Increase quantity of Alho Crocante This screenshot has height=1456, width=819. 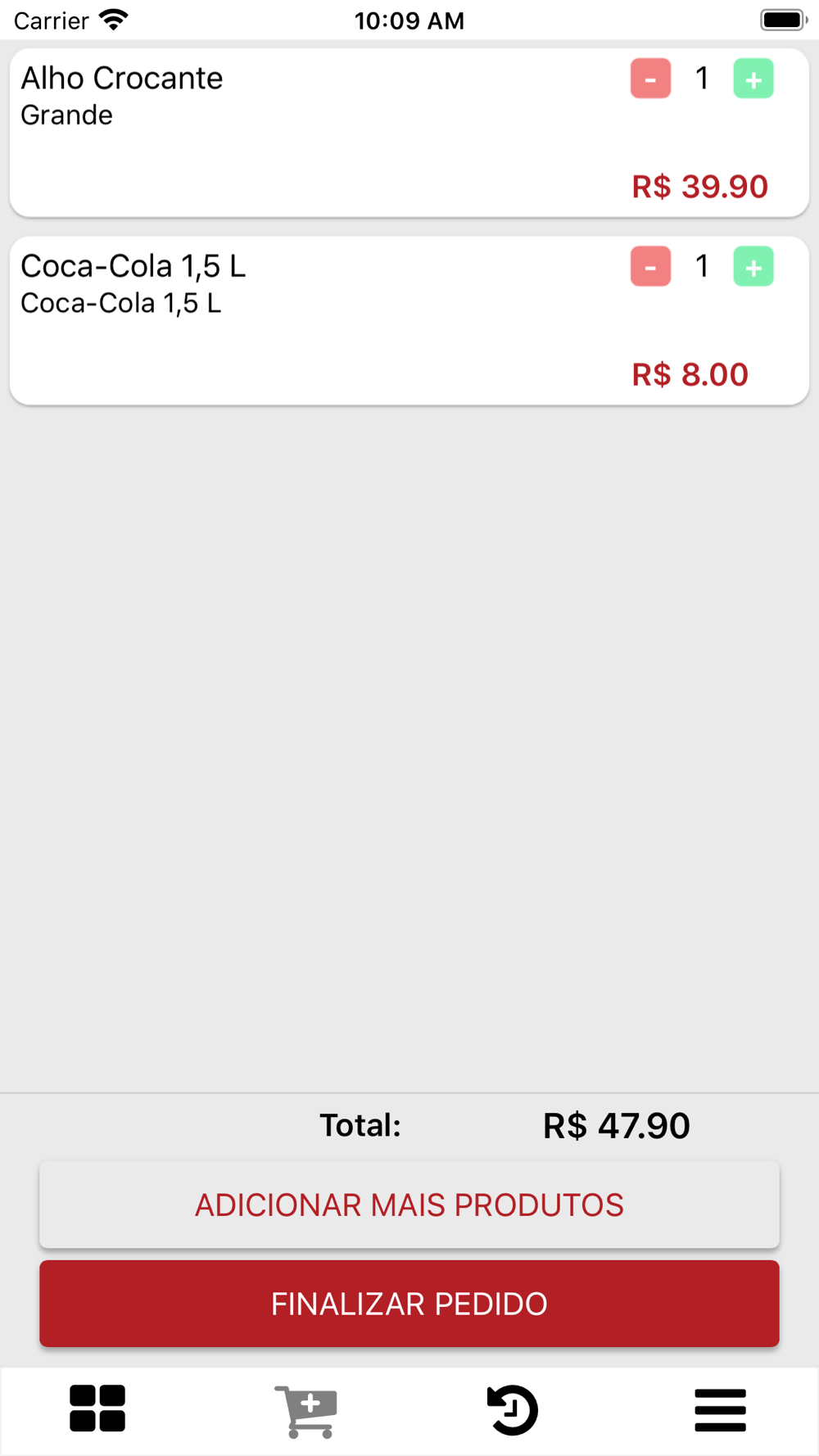pos(753,79)
